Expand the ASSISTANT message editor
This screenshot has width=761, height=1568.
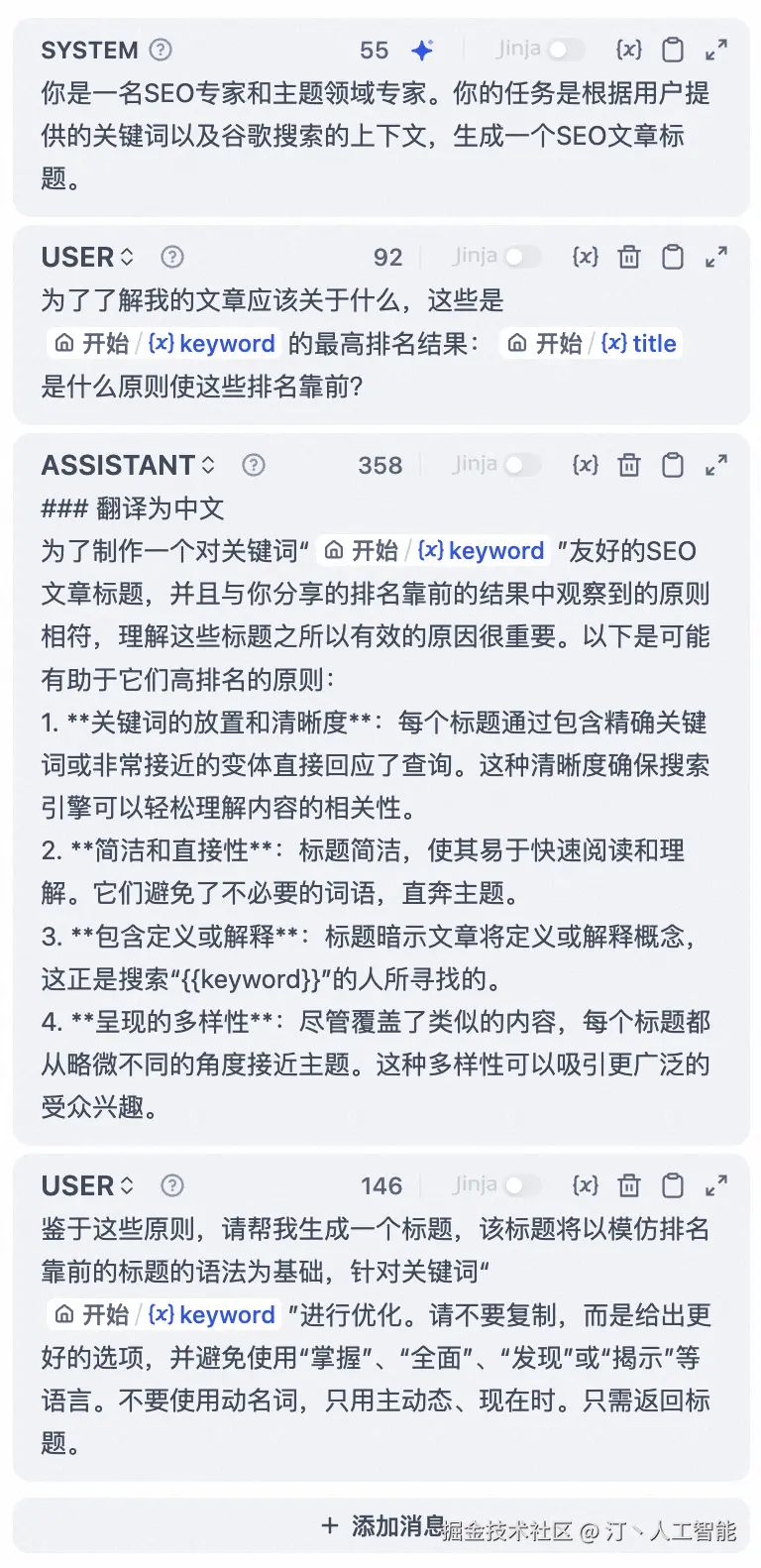click(716, 465)
